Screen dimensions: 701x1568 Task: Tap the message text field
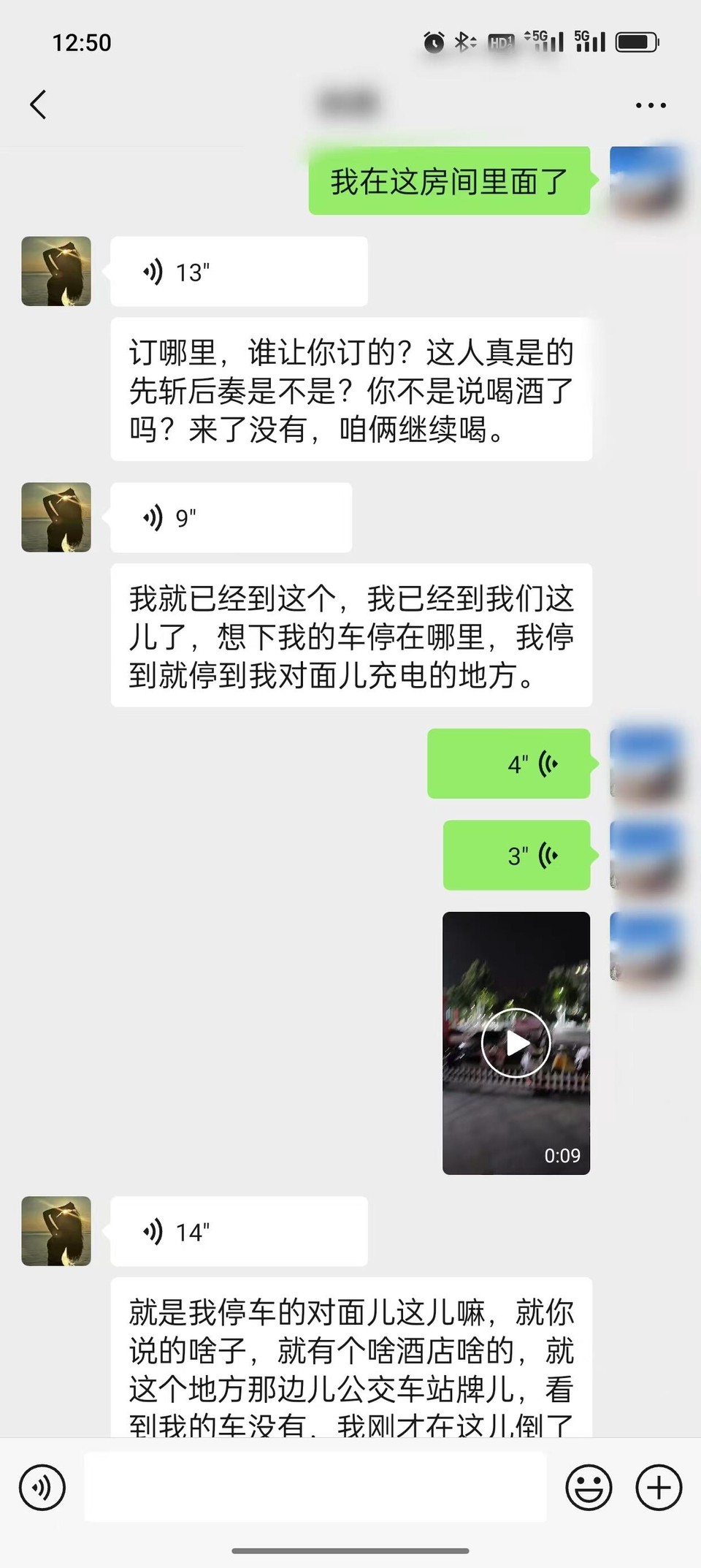tap(315, 1487)
